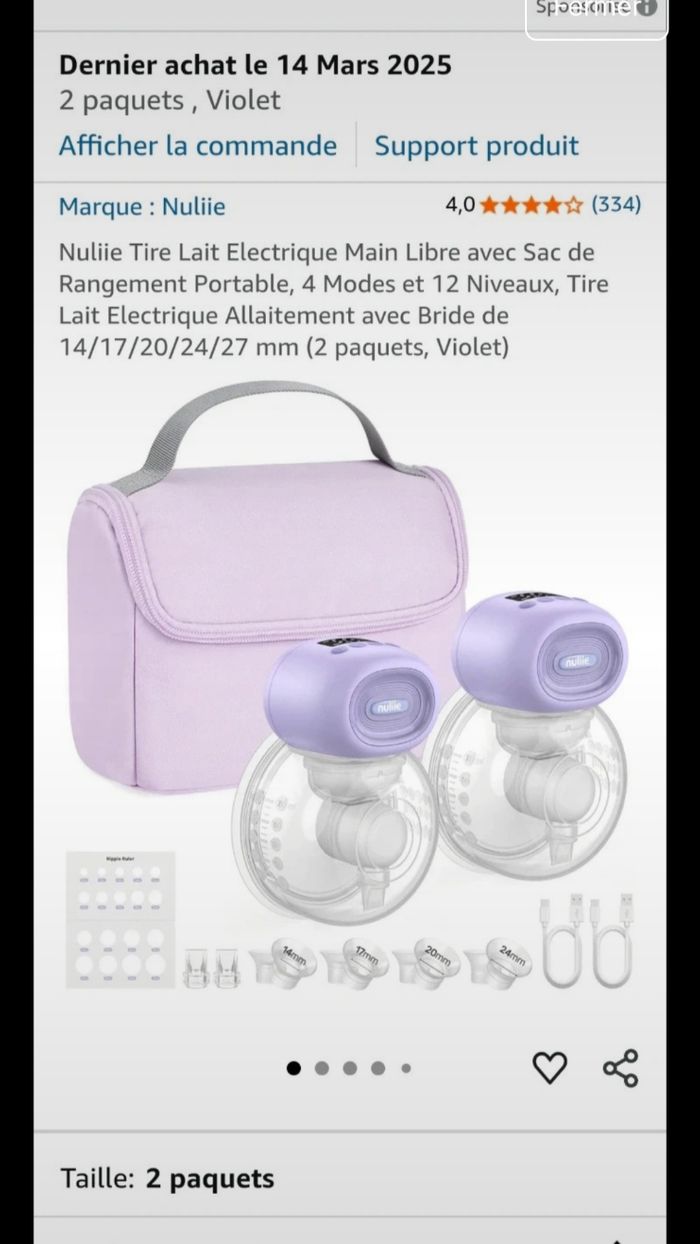Viewport: 700px width, 1244px height.
Task: Open the breast pump product image
Action: 350,690
